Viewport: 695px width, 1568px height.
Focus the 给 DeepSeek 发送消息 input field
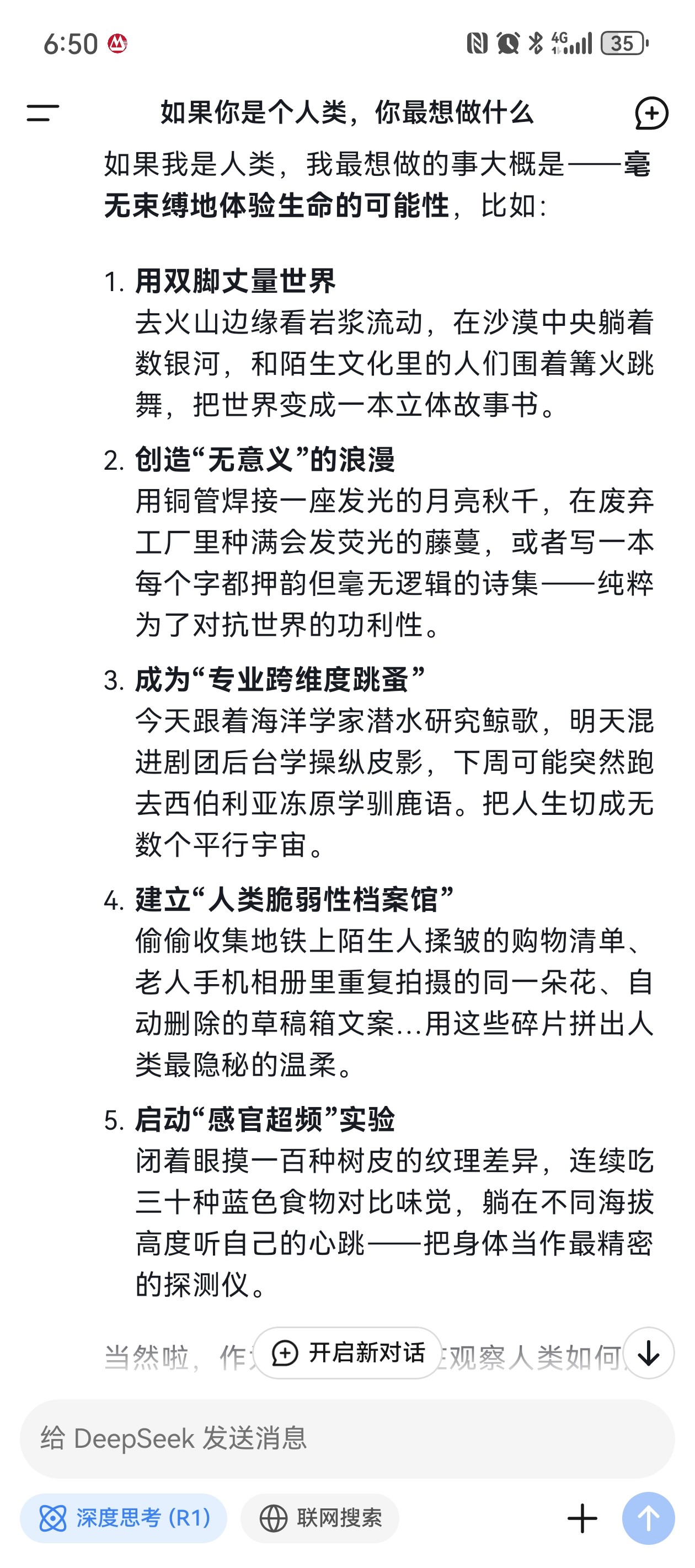coord(347,1439)
